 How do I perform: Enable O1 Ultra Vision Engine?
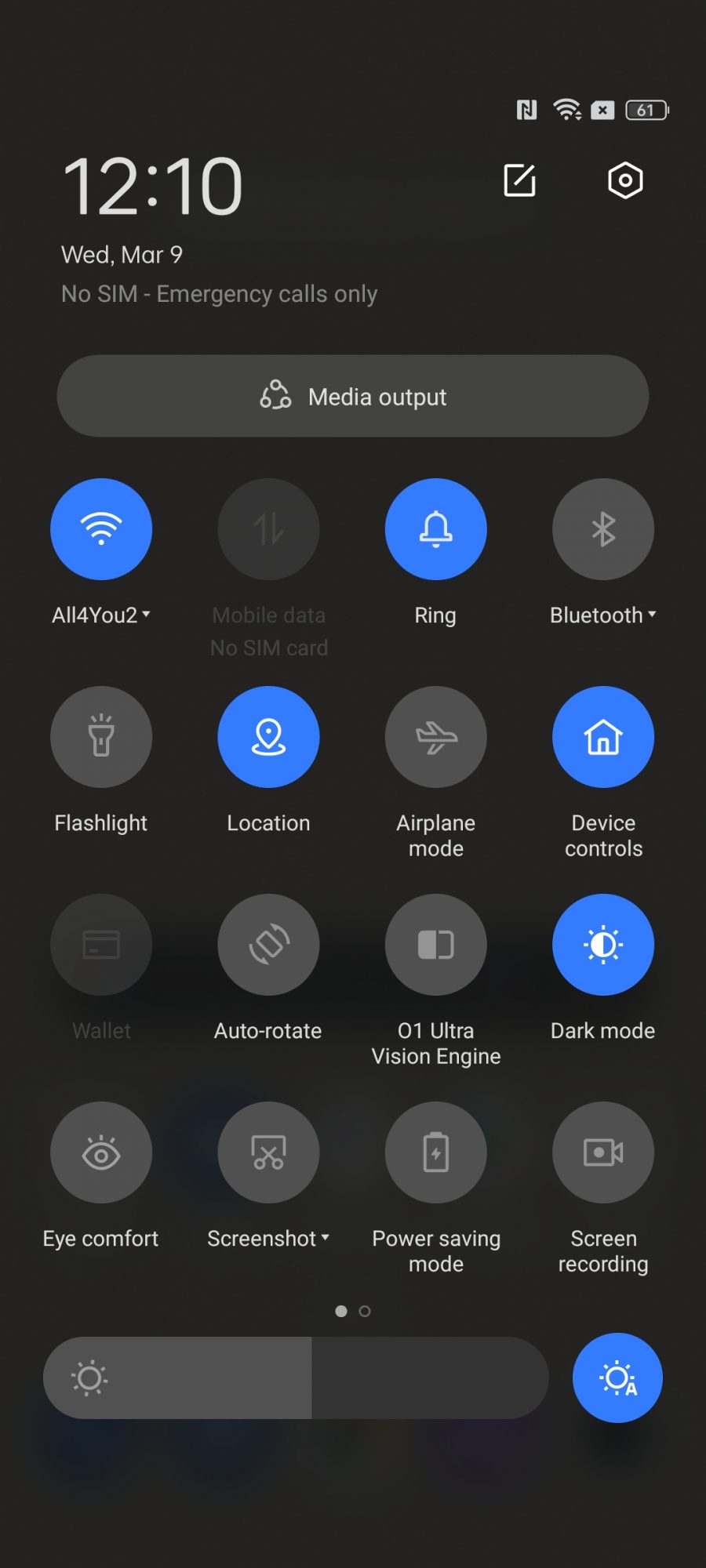pos(435,945)
